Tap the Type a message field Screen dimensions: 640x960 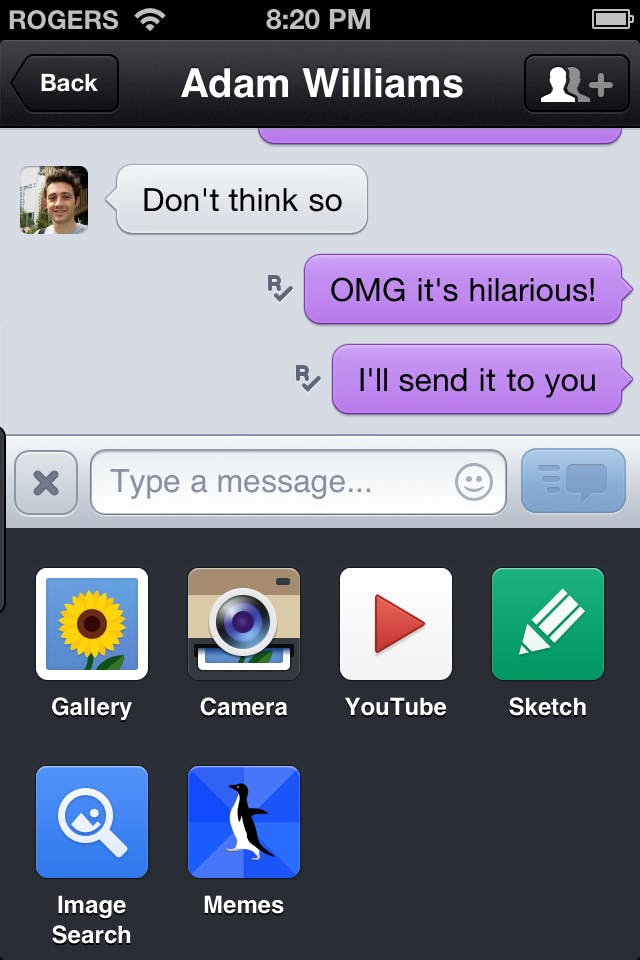pyautogui.click(x=298, y=482)
